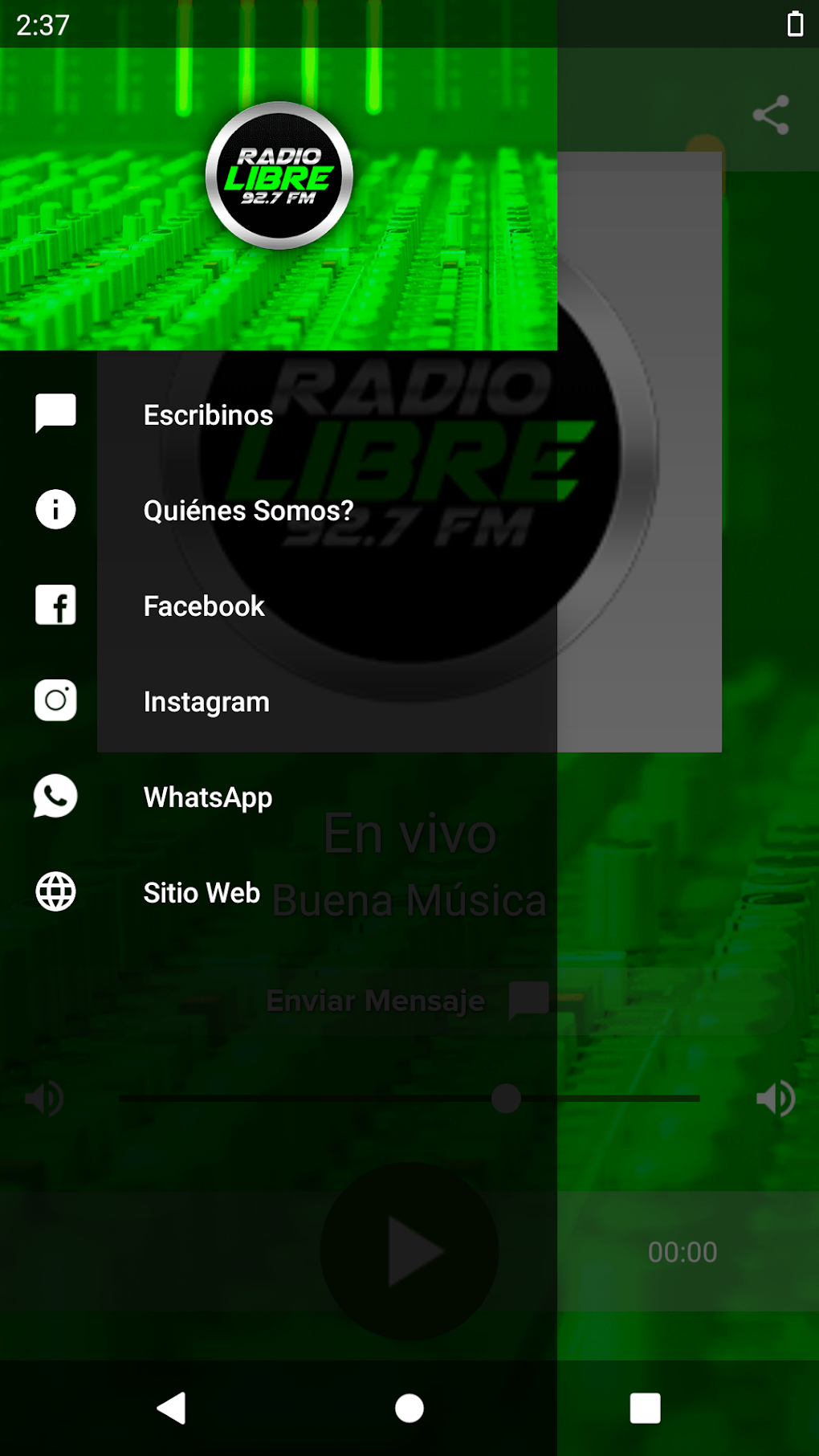
Task: Select the WhatsApp menu entry
Action: (207, 797)
